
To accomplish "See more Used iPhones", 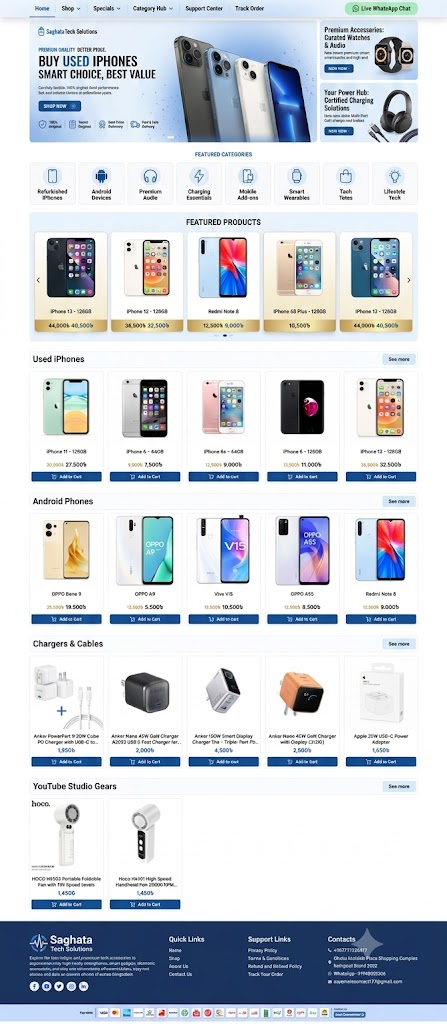I will pyautogui.click(x=399, y=359).
